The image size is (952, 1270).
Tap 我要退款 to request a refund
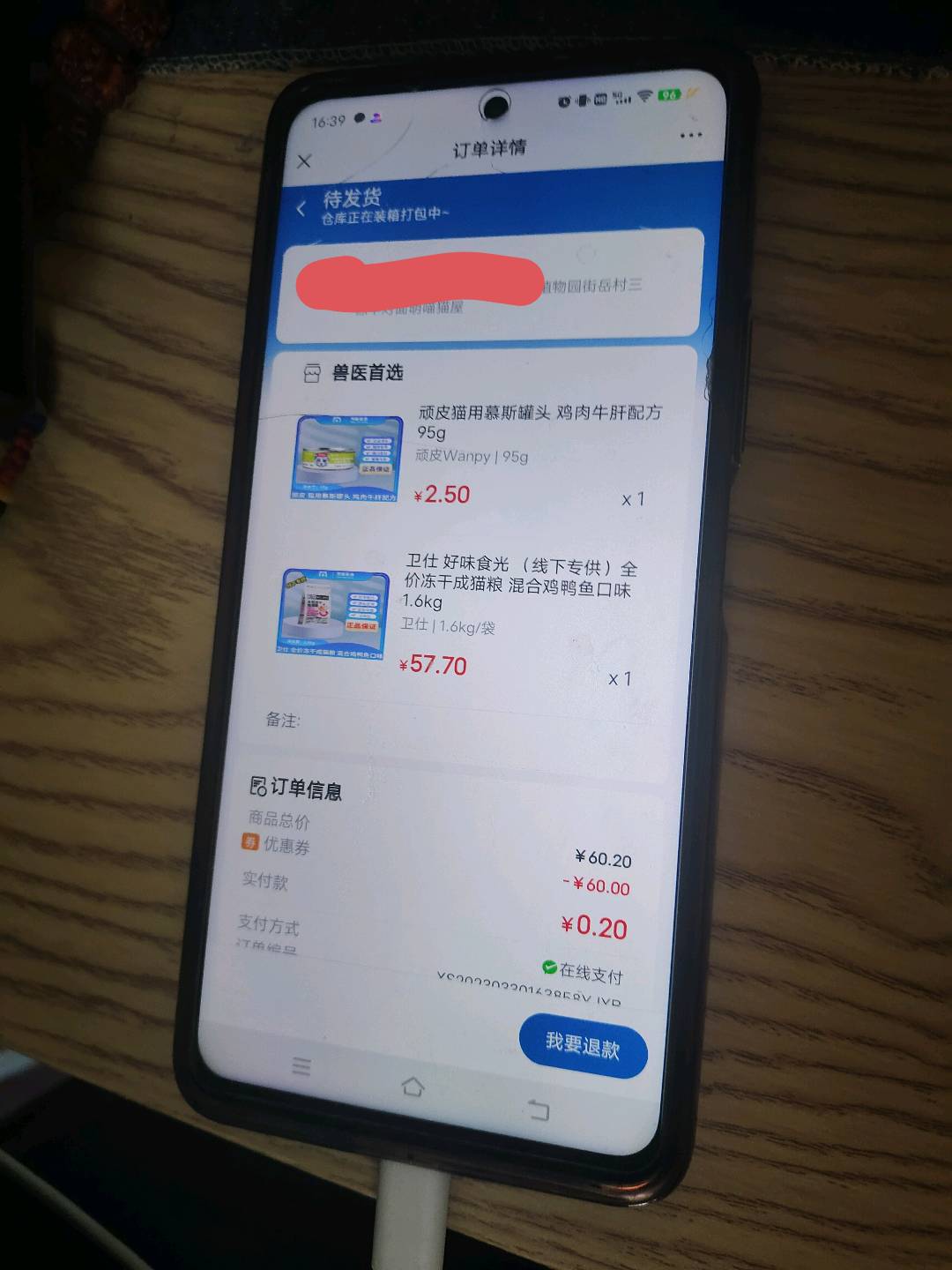click(583, 1046)
